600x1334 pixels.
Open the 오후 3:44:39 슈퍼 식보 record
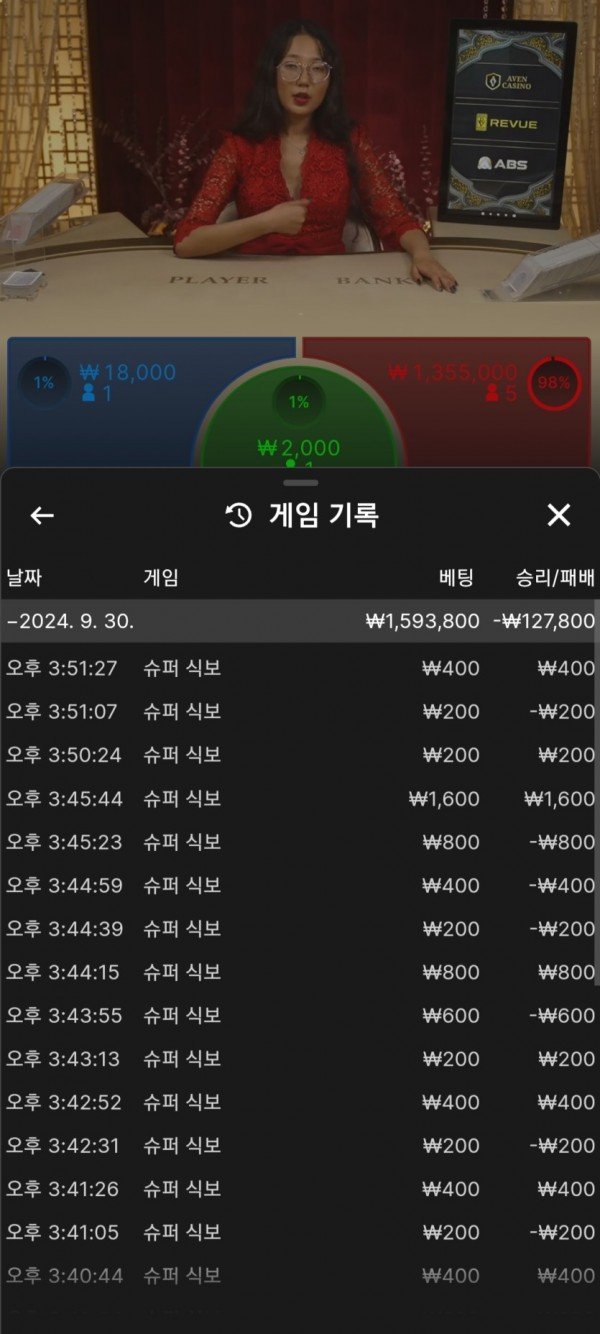point(300,929)
